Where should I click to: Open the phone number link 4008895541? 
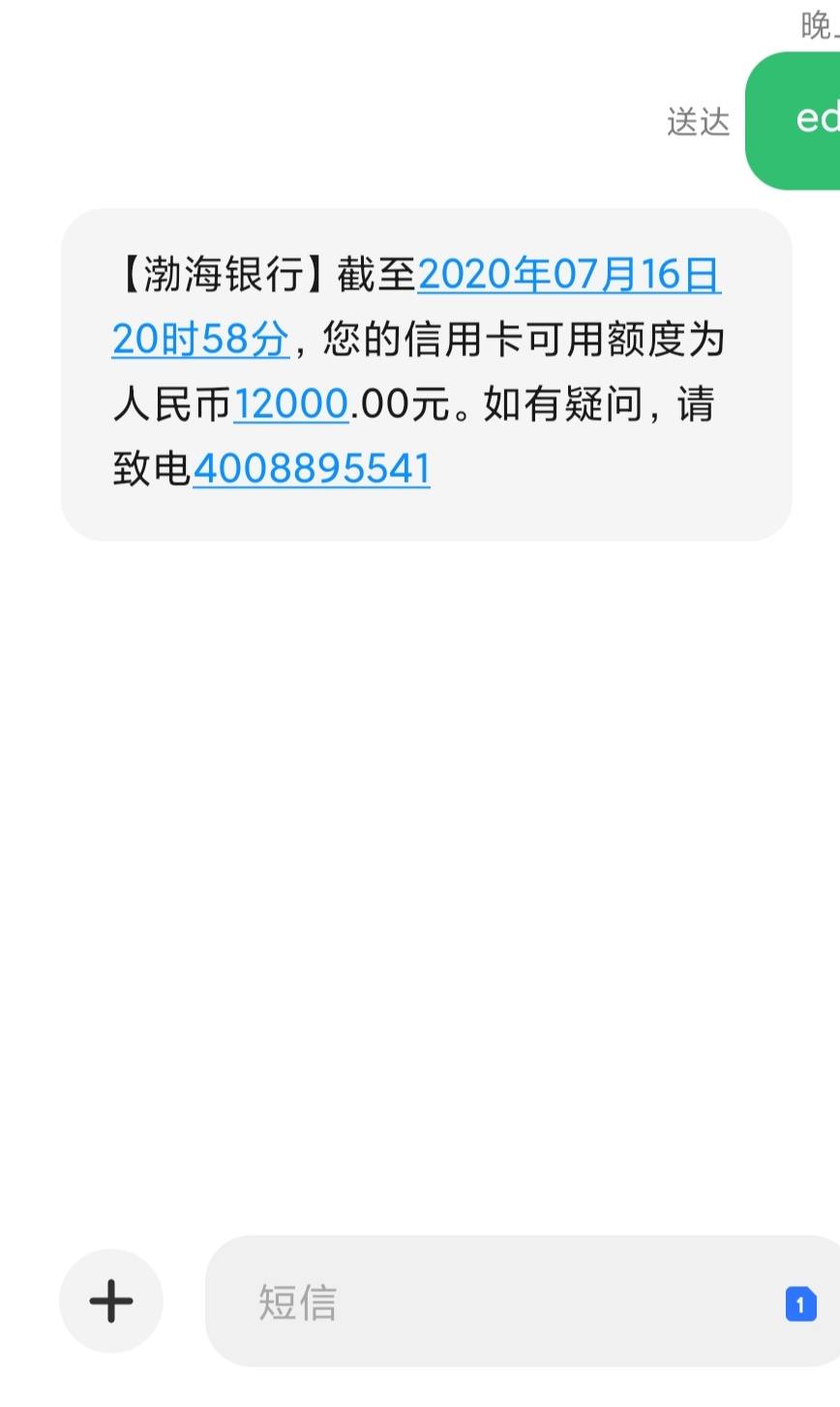click(312, 469)
